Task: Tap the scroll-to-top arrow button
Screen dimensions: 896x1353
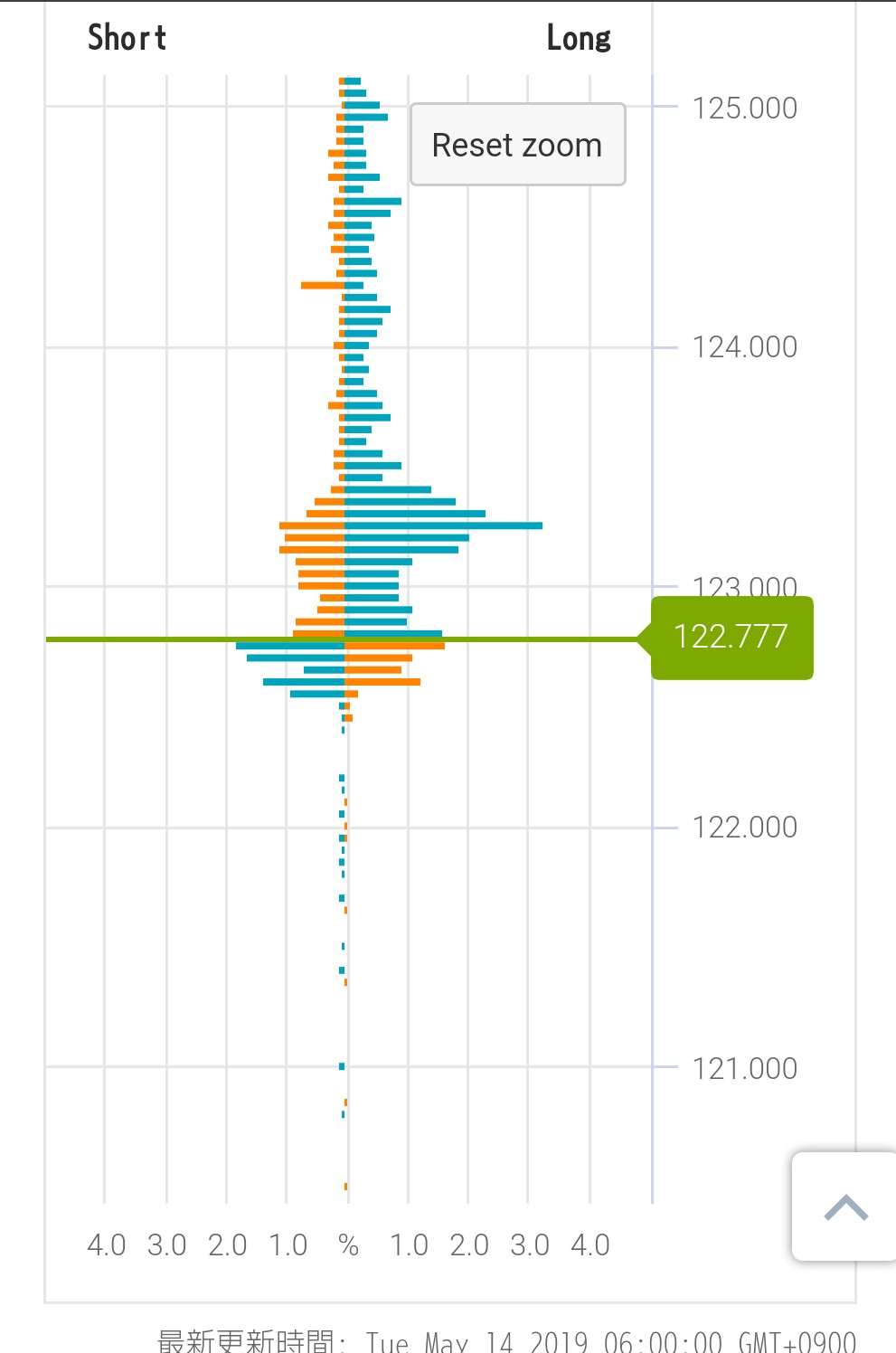Action: pos(845,1206)
